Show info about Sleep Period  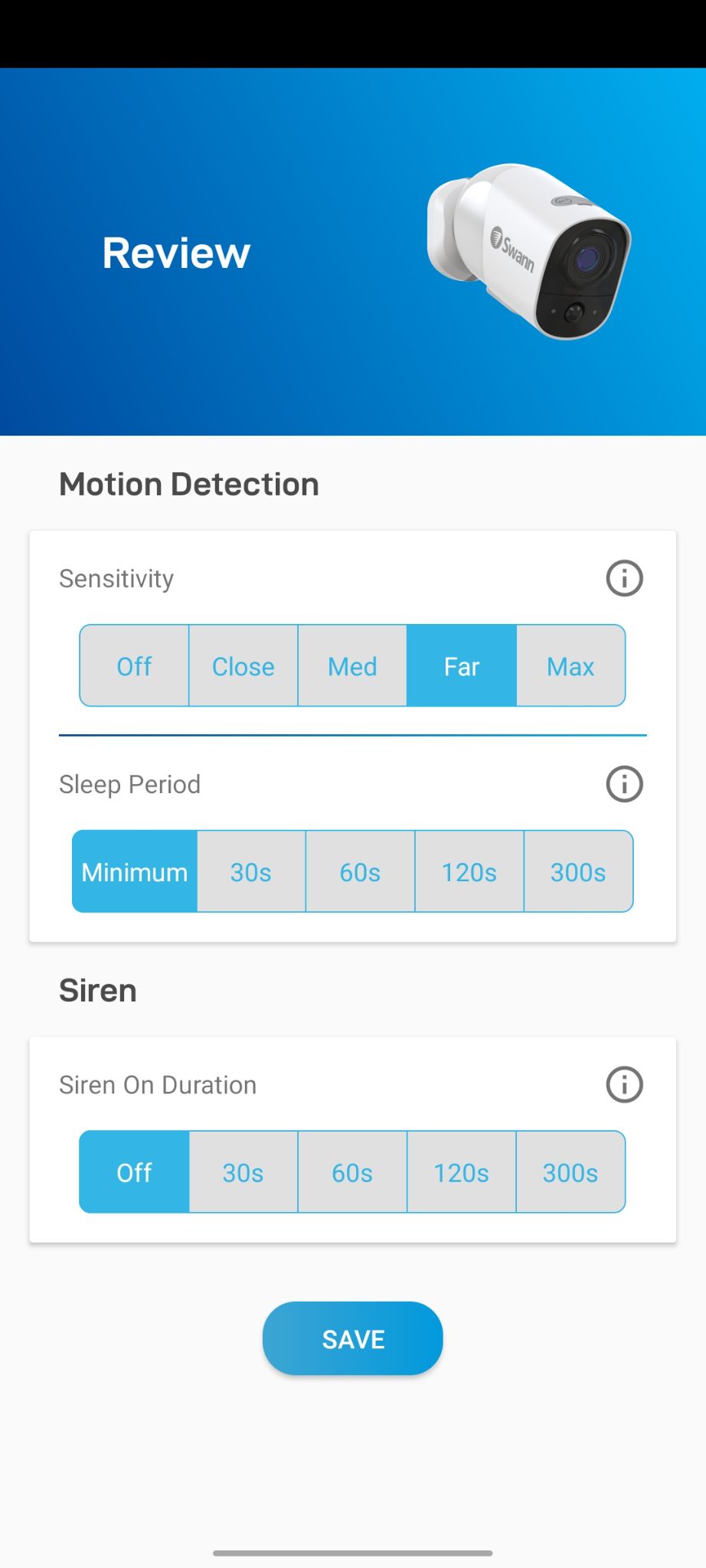(624, 784)
